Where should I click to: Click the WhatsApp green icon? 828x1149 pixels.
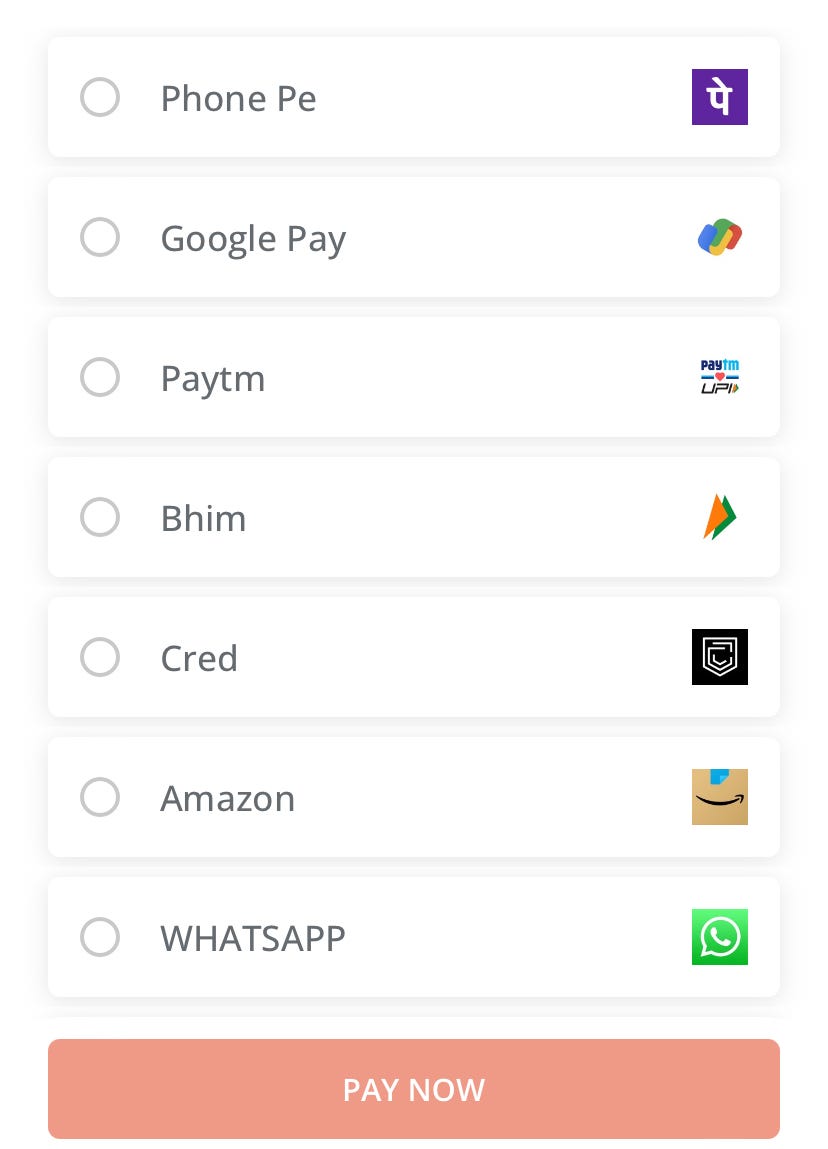pyautogui.click(x=720, y=937)
